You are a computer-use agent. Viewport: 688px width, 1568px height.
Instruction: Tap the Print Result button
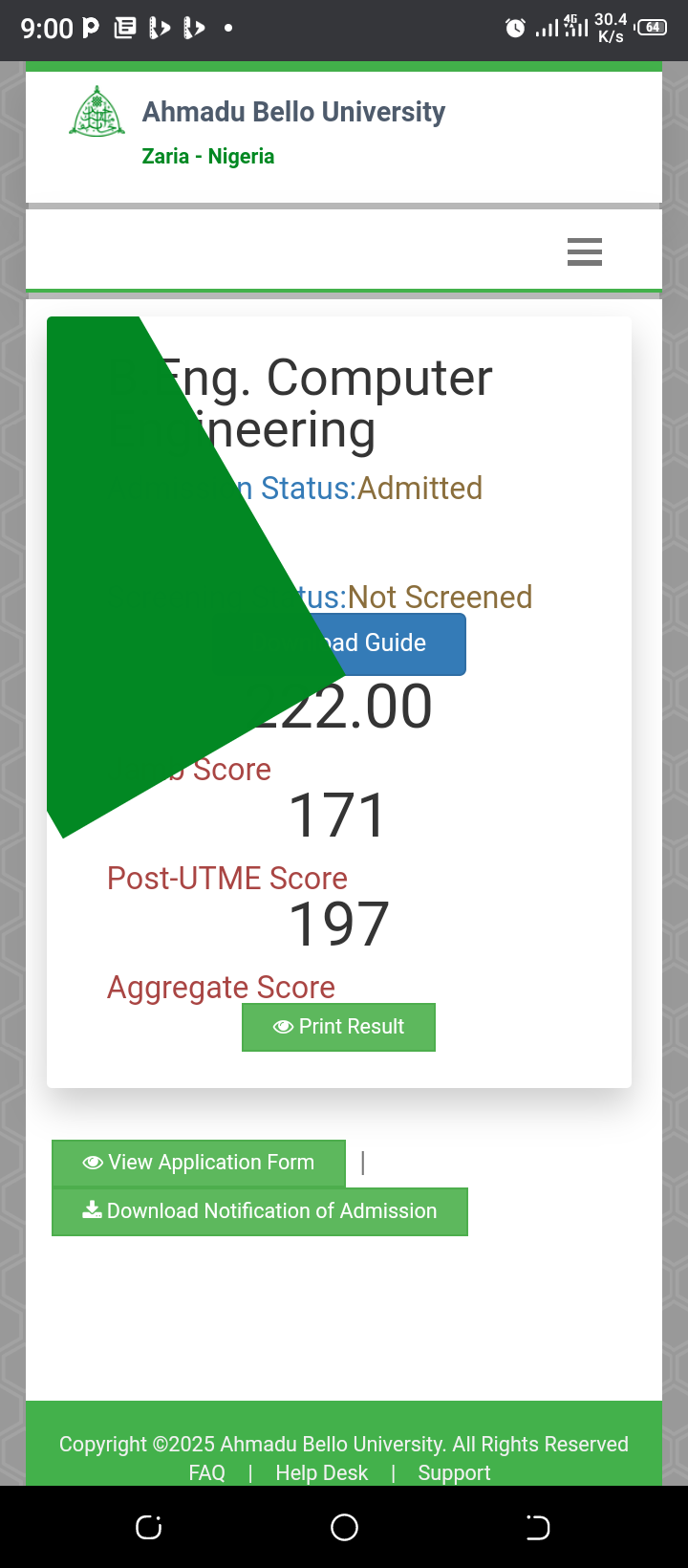[x=339, y=1027]
